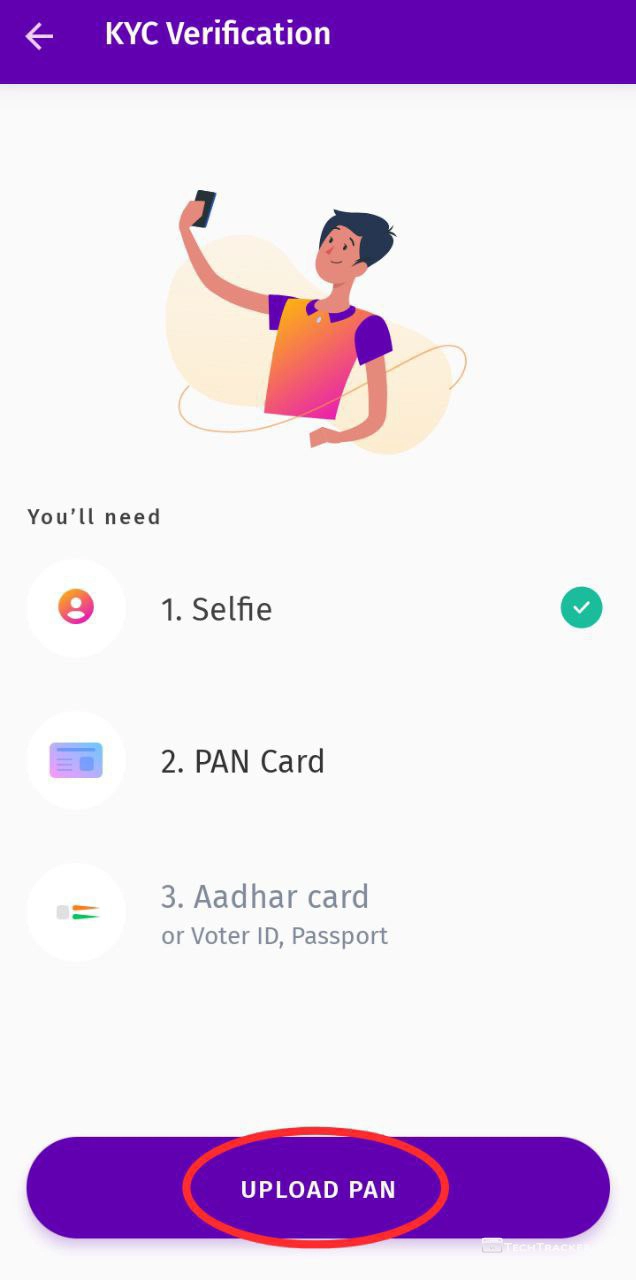Screen dimensions: 636x1280
Task: Tap the Upload PAN button
Action: pyautogui.click(x=318, y=1188)
